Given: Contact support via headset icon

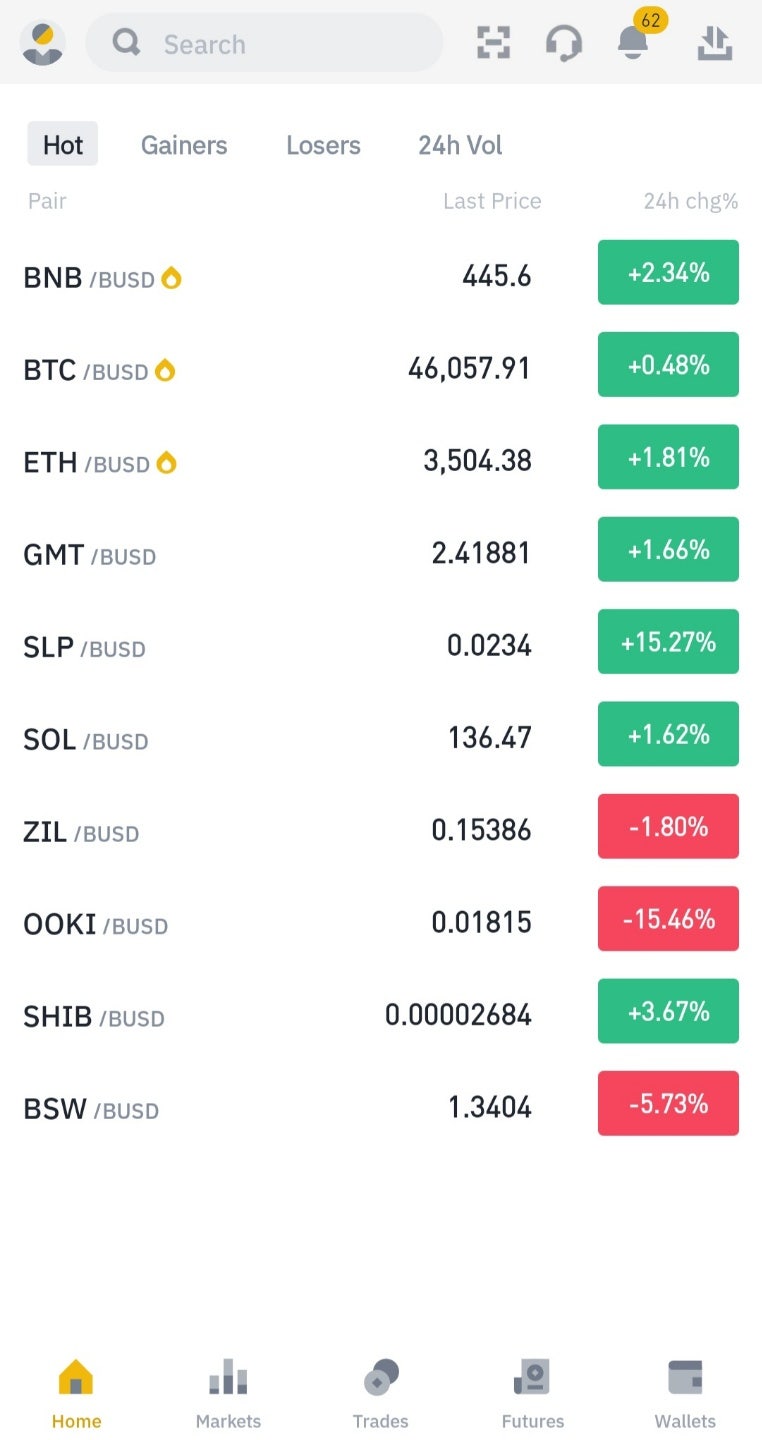Looking at the screenshot, I should coord(564,43).
